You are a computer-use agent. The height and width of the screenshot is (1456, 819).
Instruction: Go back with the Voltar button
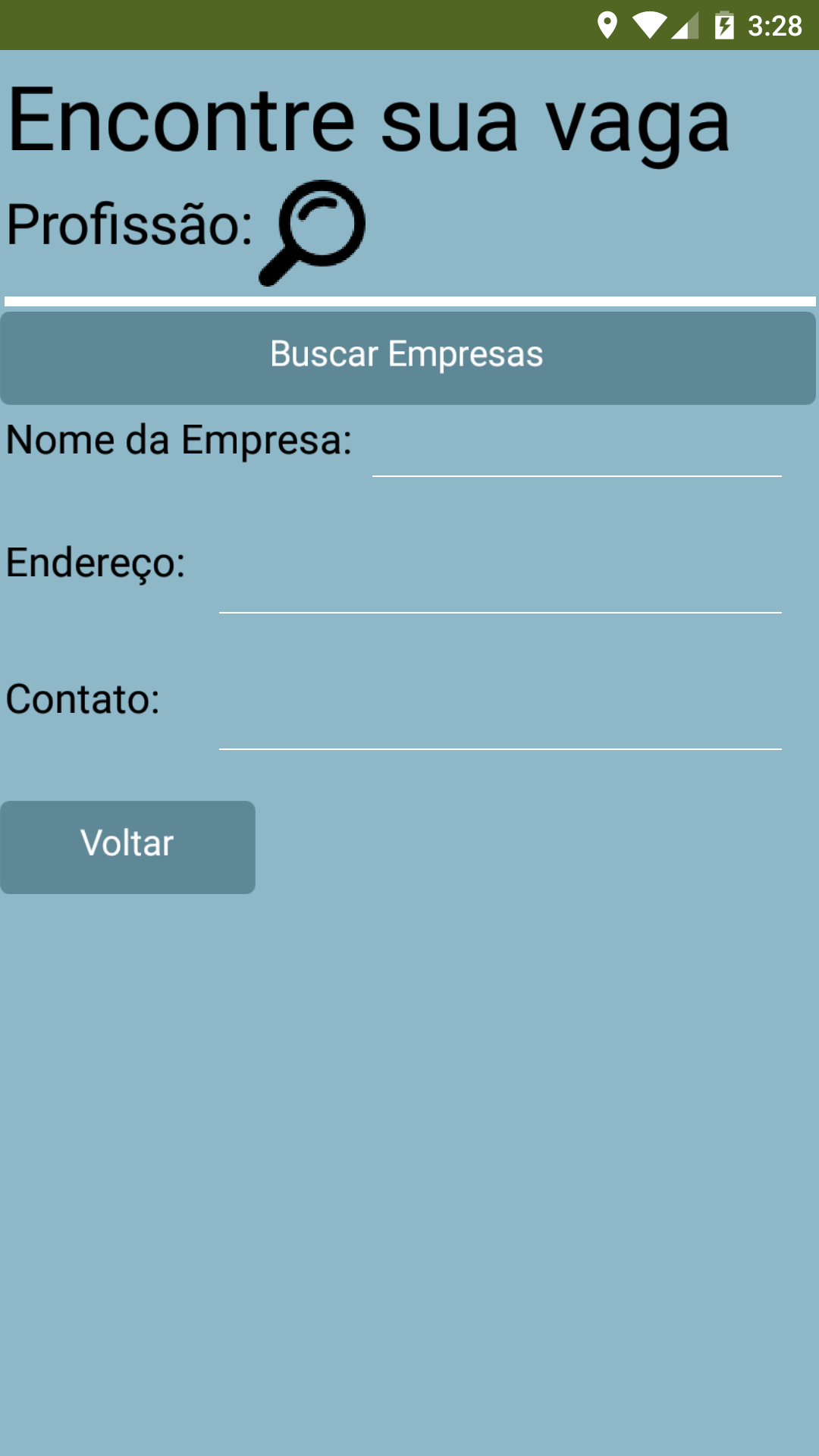(x=127, y=846)
